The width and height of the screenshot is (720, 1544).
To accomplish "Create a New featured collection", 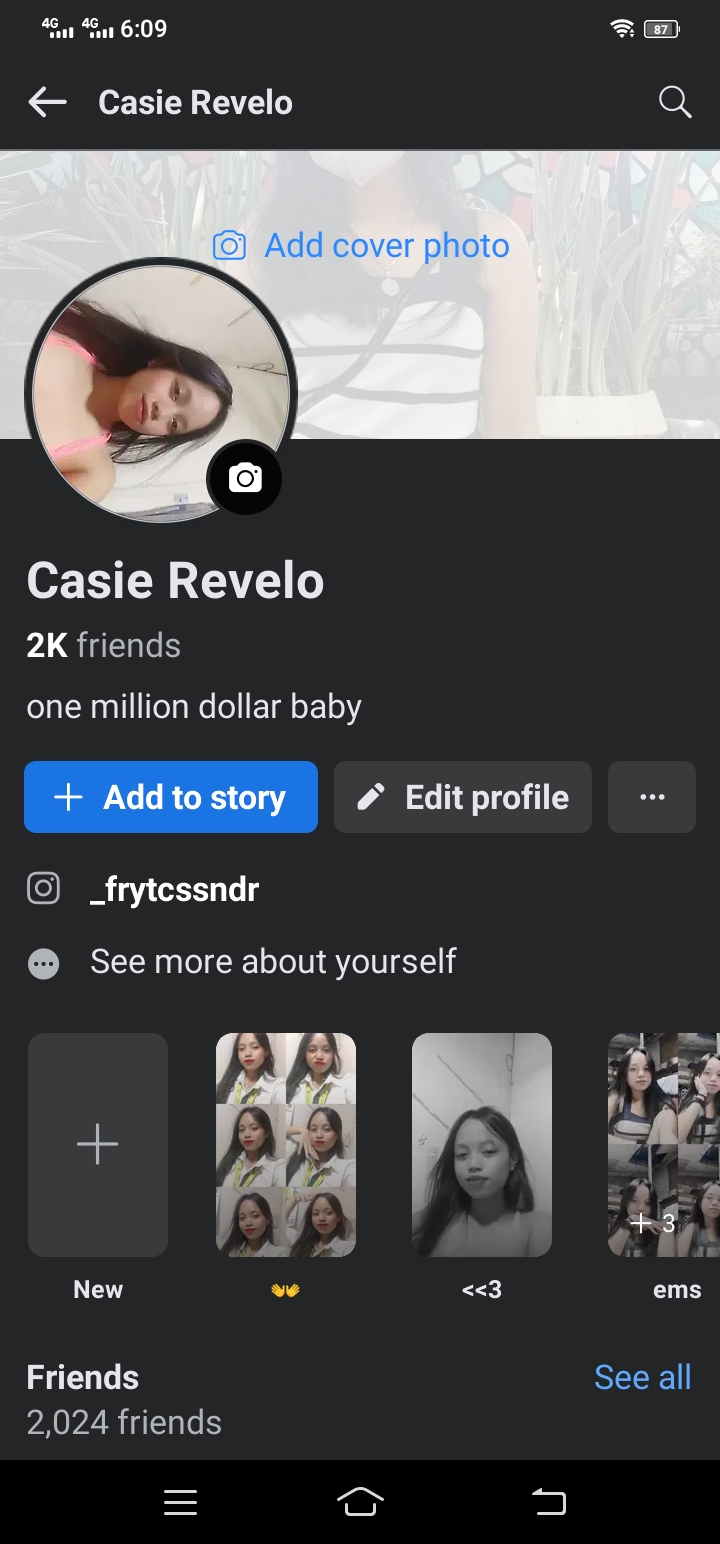I will [98, 1145].
